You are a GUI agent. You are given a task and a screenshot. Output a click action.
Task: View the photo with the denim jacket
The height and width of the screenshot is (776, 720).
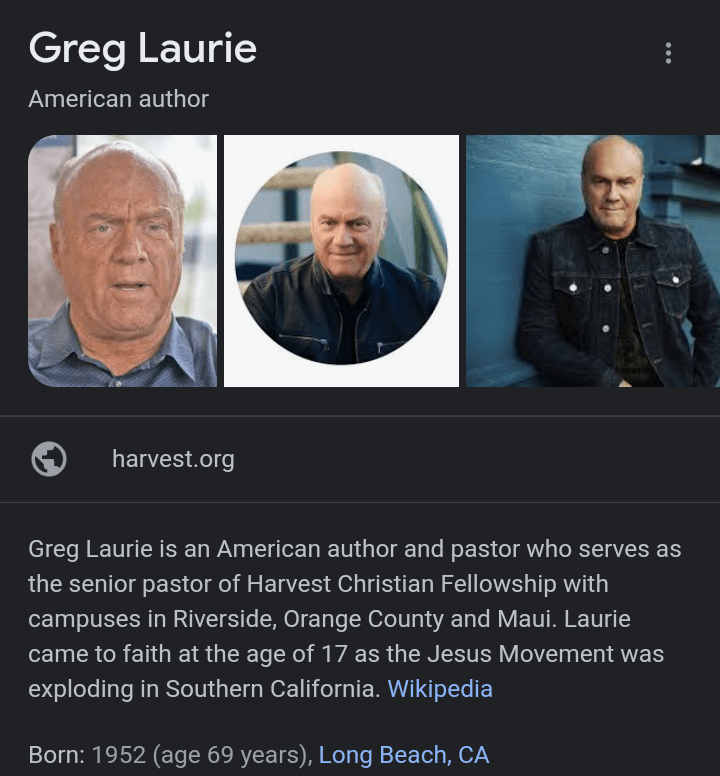[x=593, y=261]
